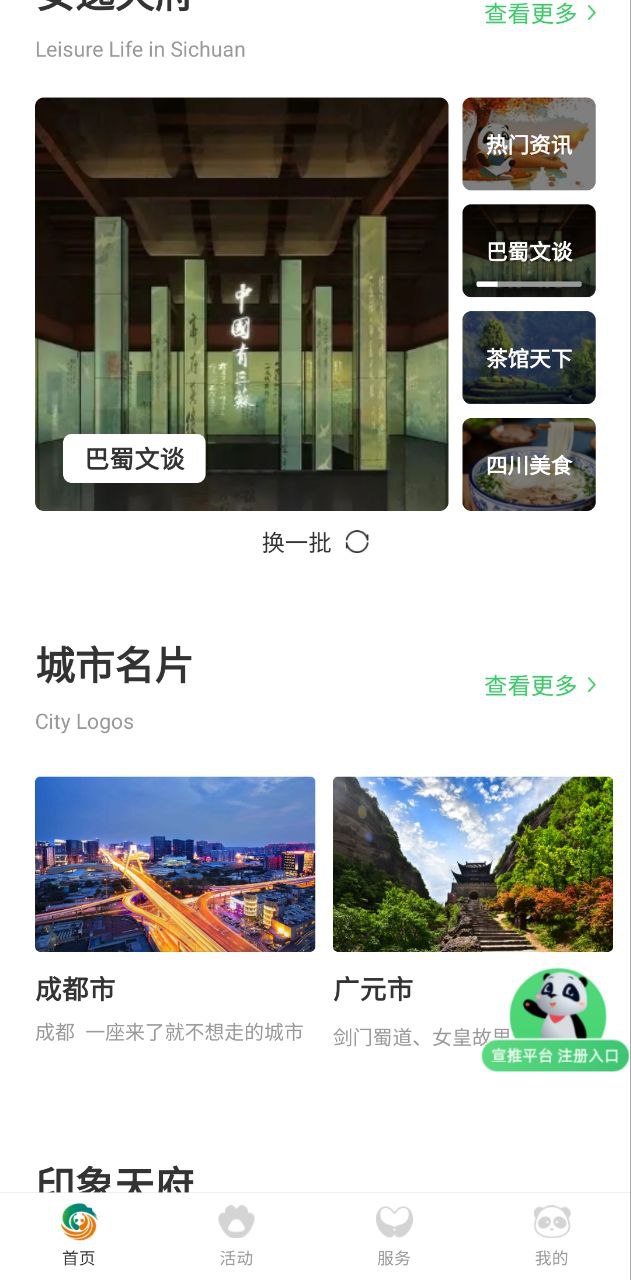Switch to the 我的 tab
The height and width of the screenshot is (1280, 631).
[551, 1236]
